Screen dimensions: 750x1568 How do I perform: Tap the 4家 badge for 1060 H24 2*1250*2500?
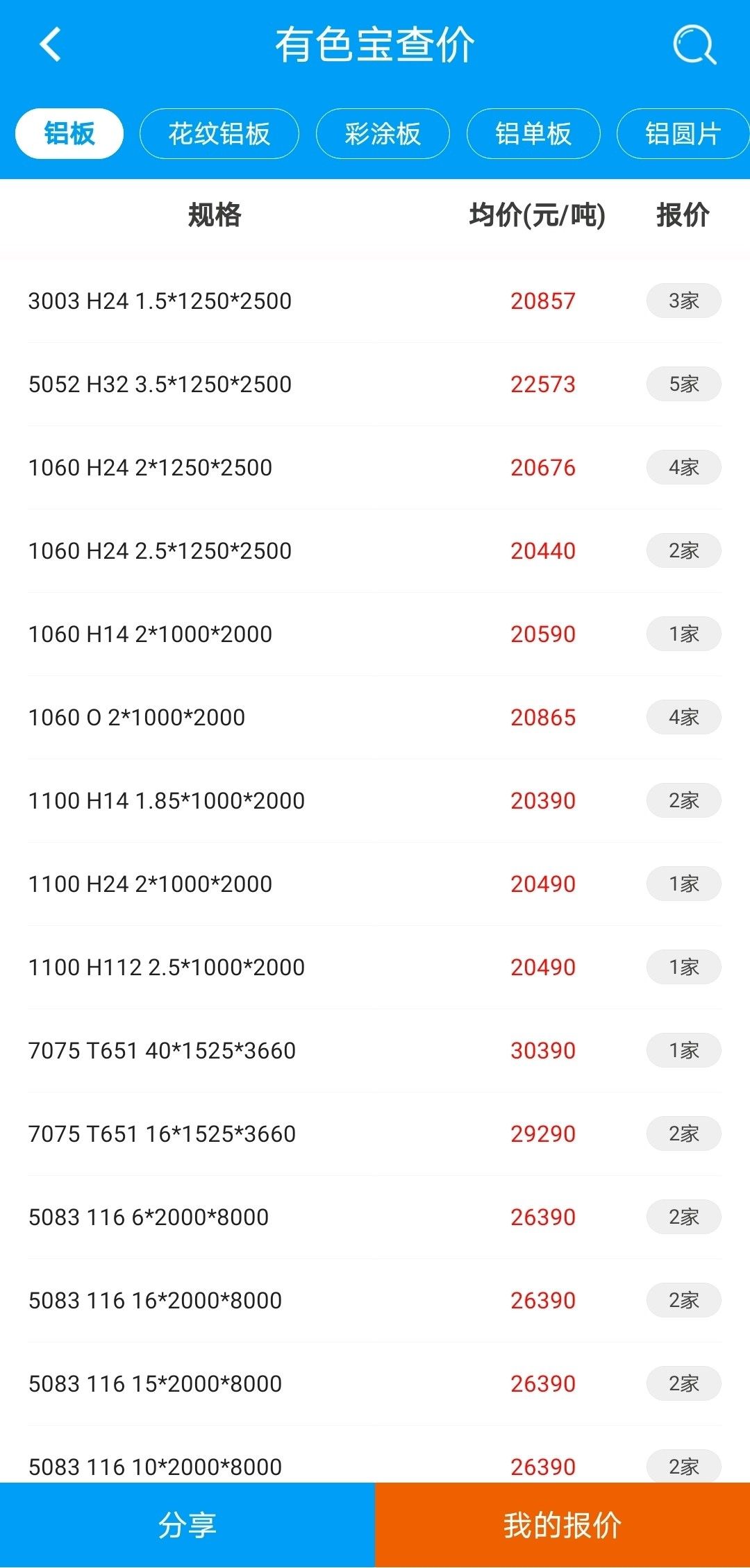coord(683,467)
